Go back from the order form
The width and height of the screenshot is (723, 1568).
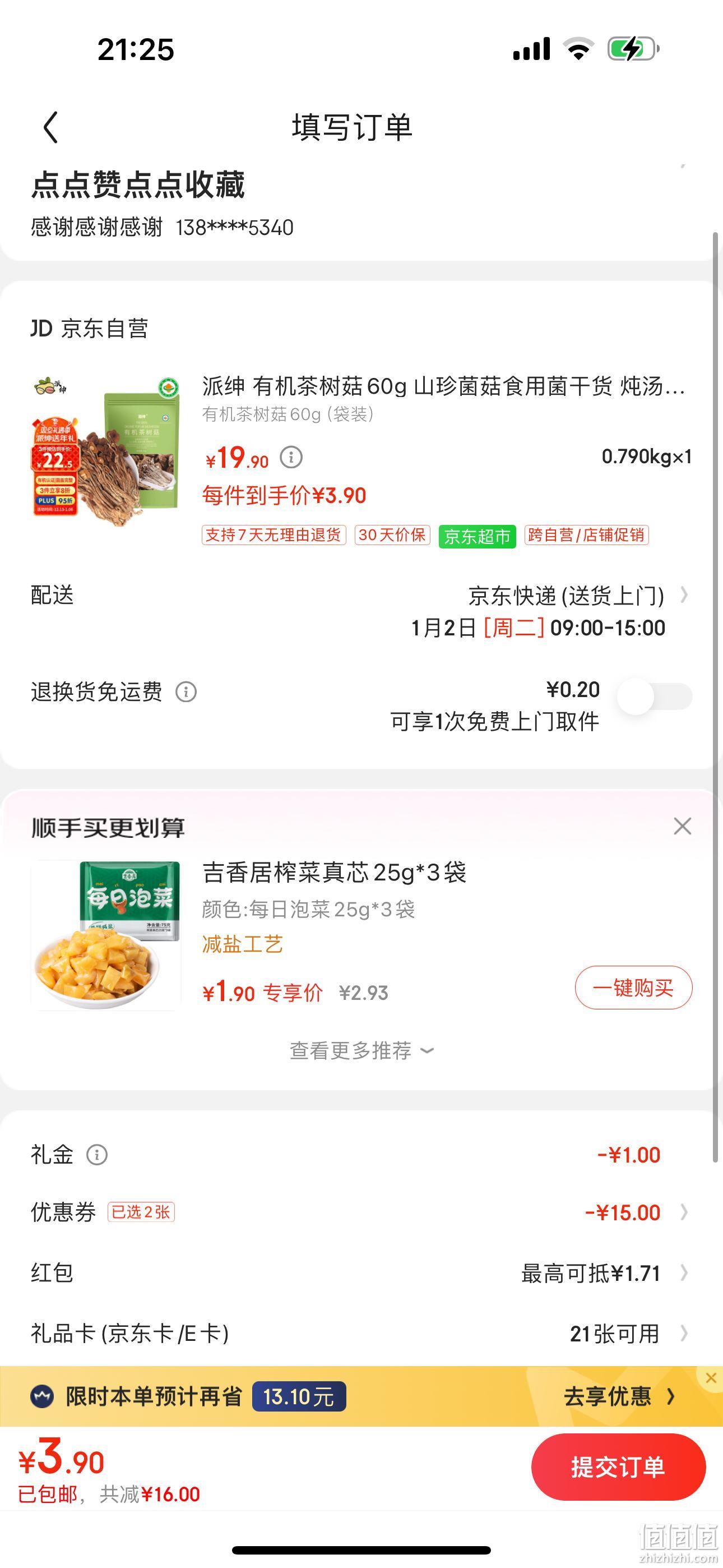click(x=51, y=127)
